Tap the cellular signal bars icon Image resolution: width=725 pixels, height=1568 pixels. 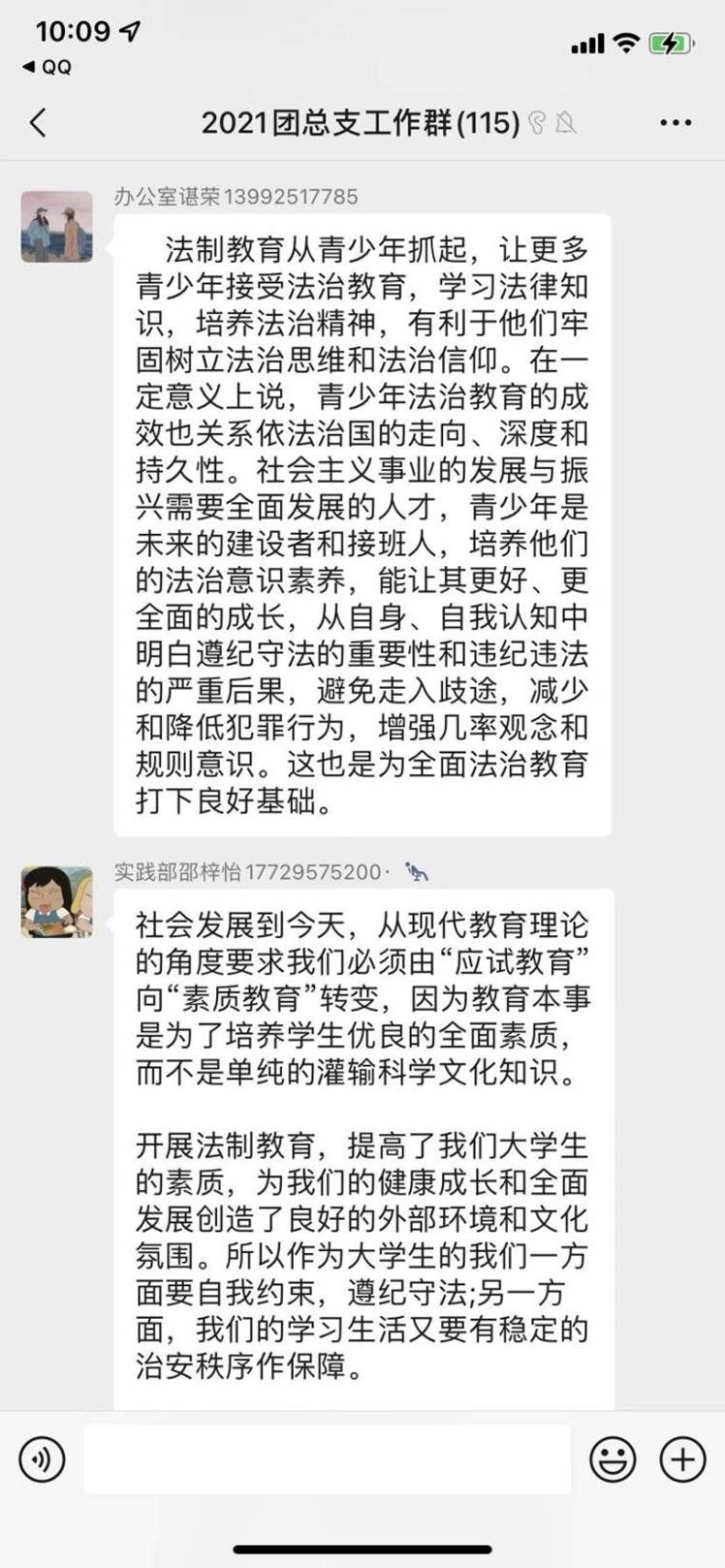point(586,43)
